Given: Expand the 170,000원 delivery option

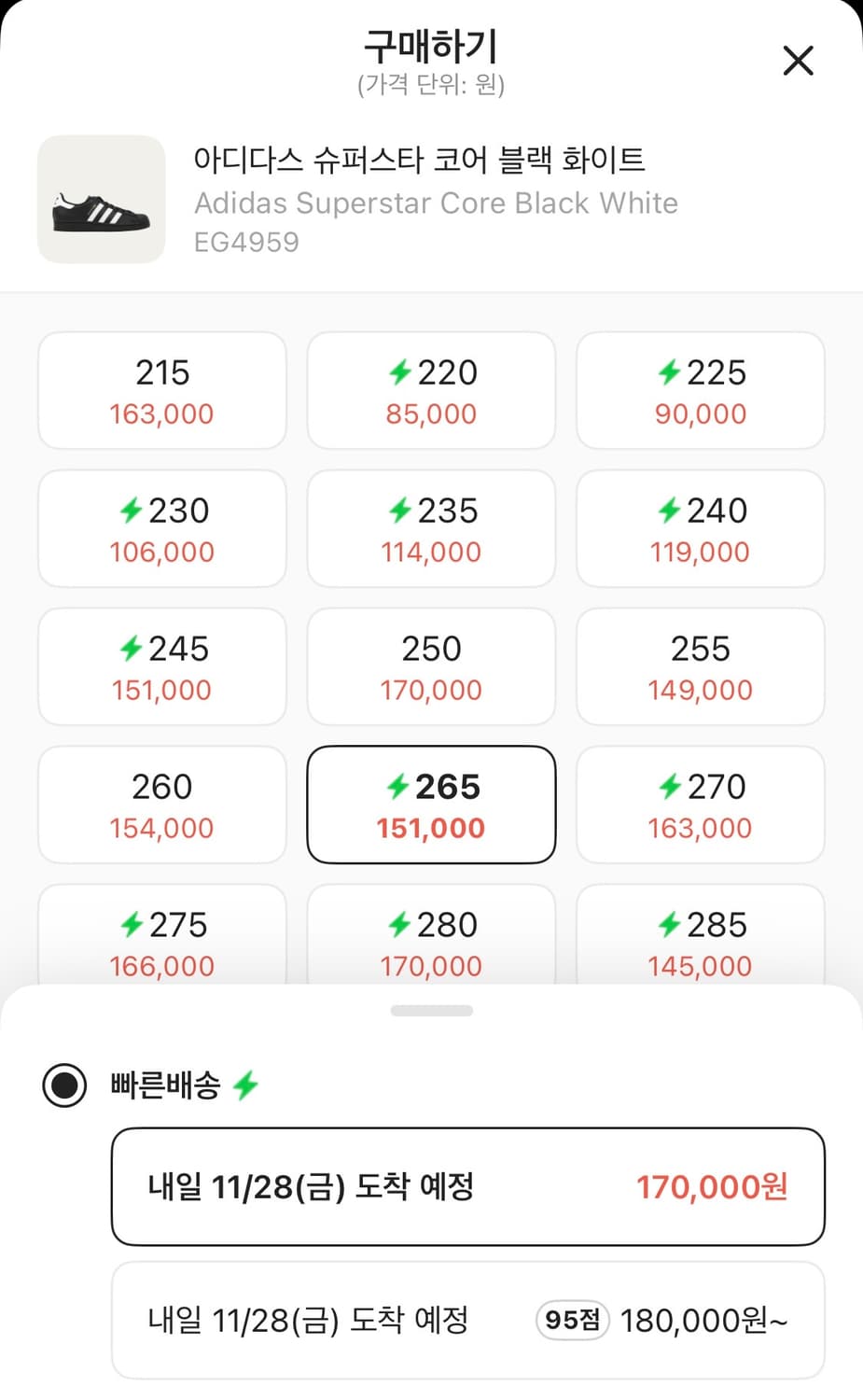Looking at the screenshot, I should coord(467,1187).
